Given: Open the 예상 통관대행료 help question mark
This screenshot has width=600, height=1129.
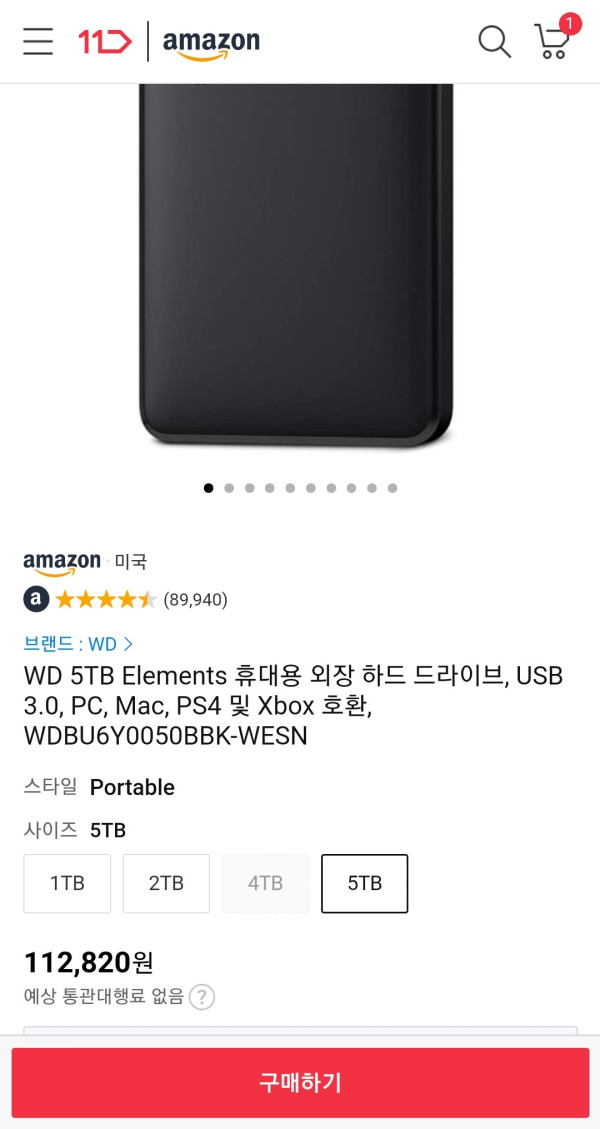Looking at the screenshot, I should pos(202,997).
